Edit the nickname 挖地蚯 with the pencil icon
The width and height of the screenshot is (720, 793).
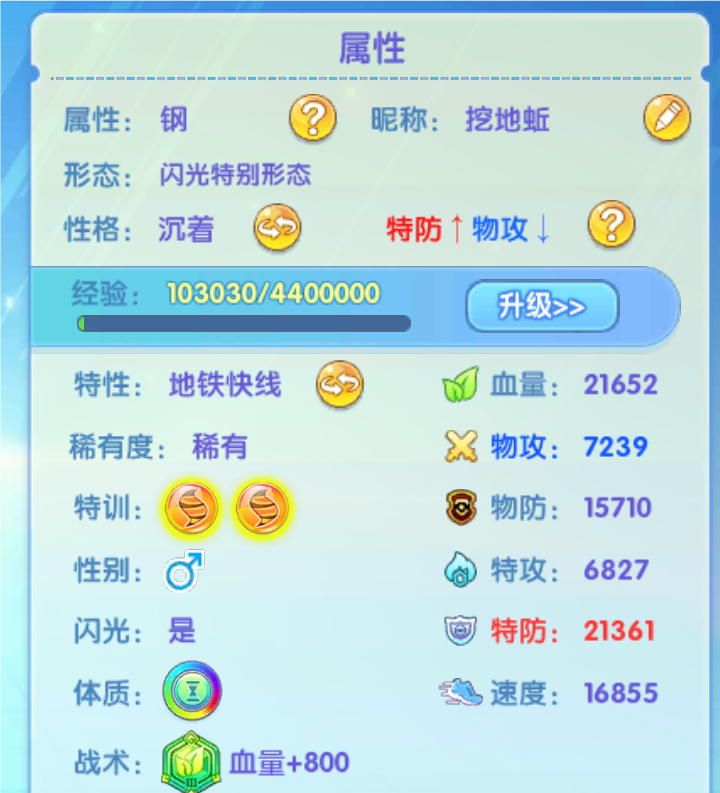coord(667,120)
